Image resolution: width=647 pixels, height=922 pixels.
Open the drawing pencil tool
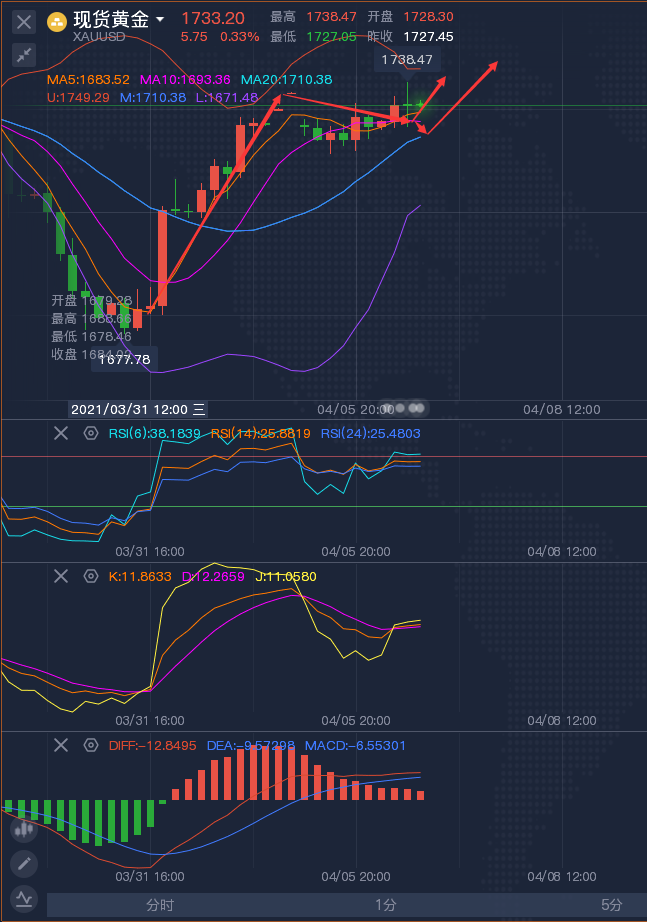tap(25, 863)
